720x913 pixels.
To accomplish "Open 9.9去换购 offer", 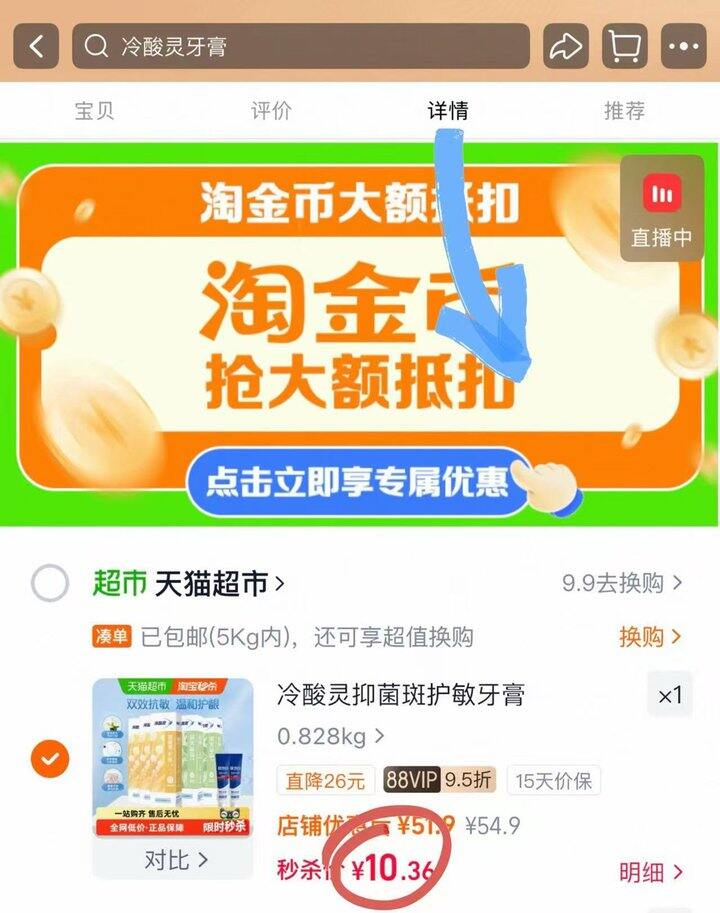I will tap(622, 583).
